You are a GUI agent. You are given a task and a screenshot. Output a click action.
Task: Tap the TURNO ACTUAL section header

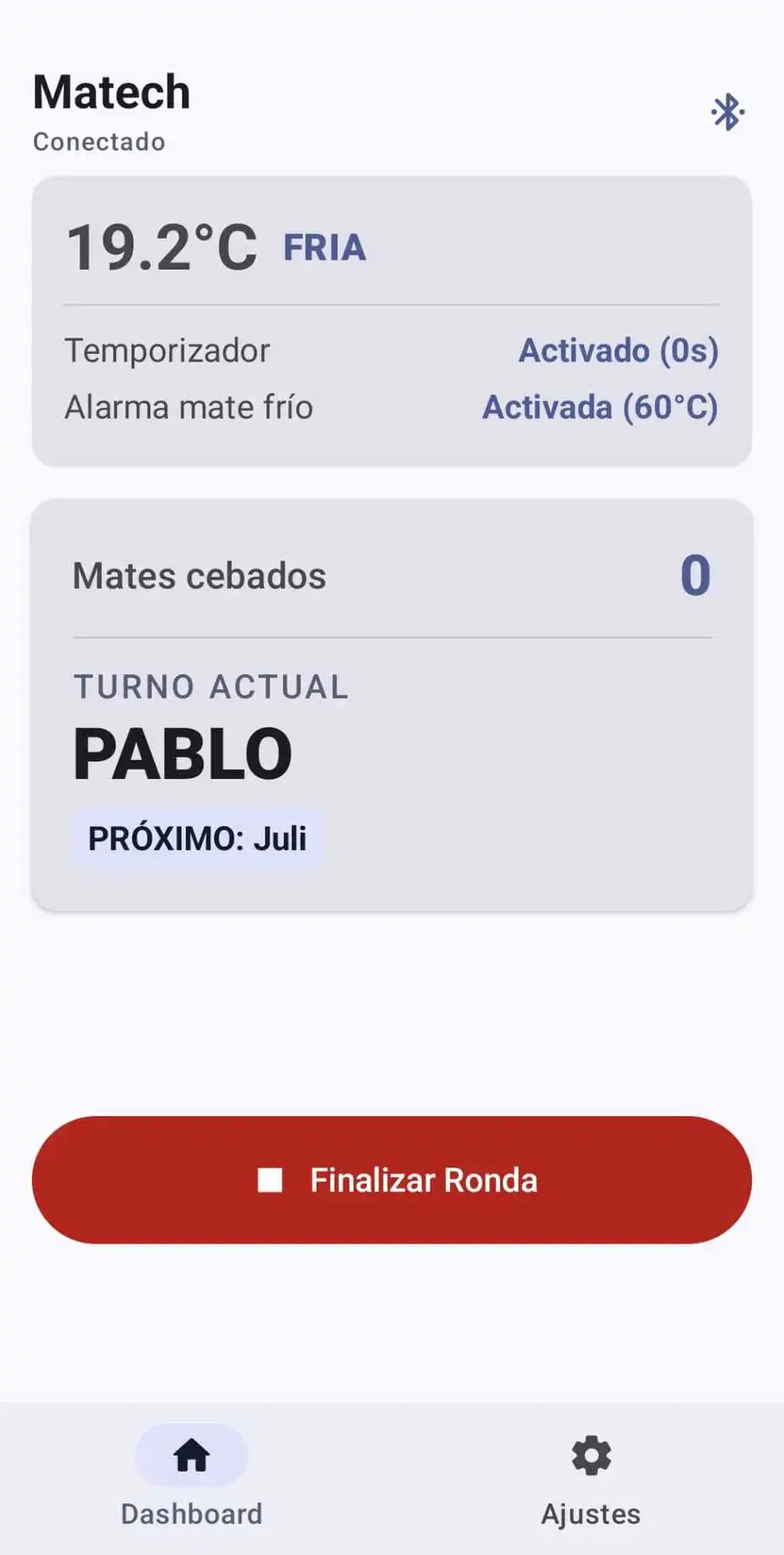210,686
